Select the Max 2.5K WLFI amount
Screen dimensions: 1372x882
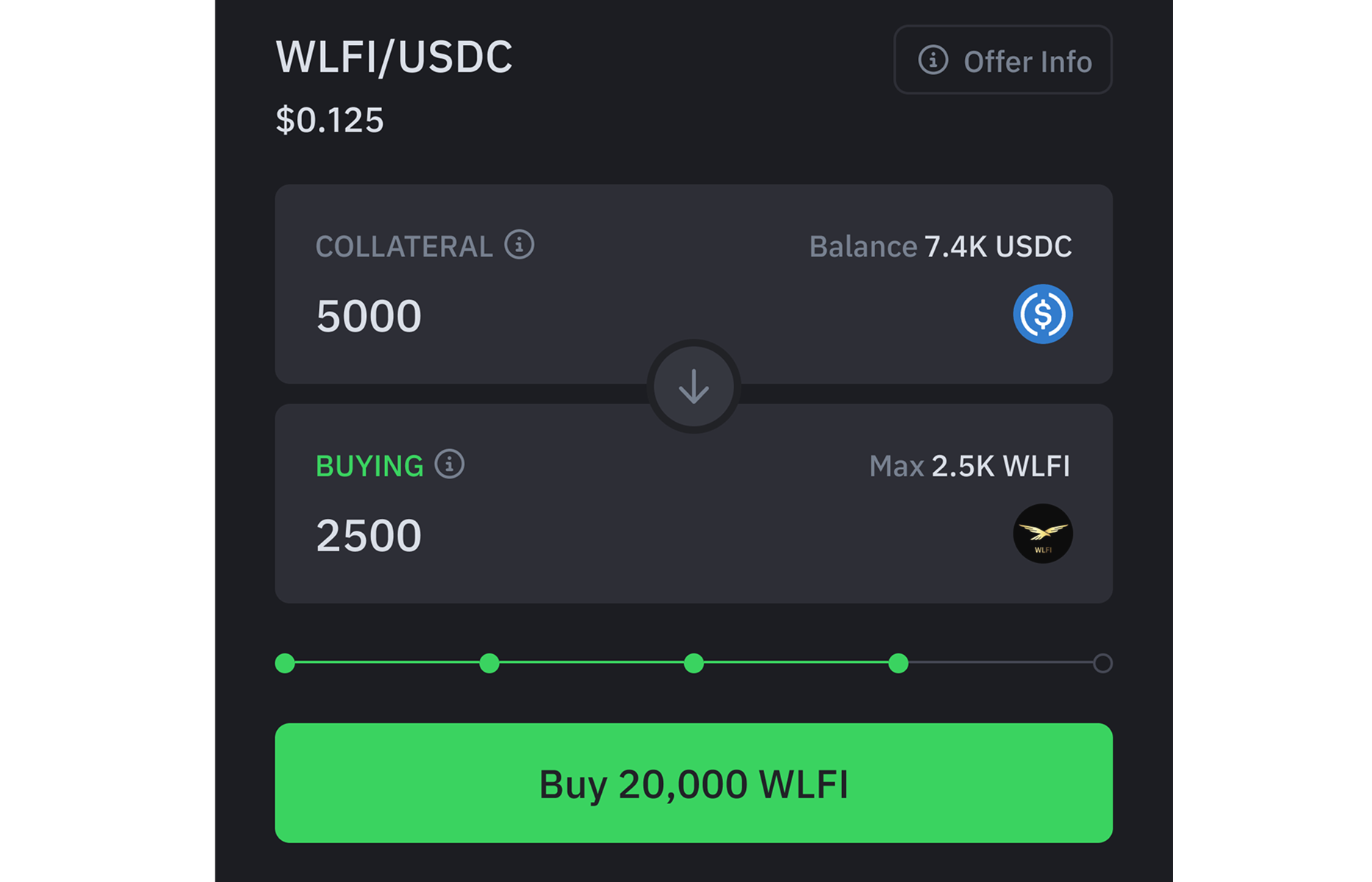coord(969,466)
